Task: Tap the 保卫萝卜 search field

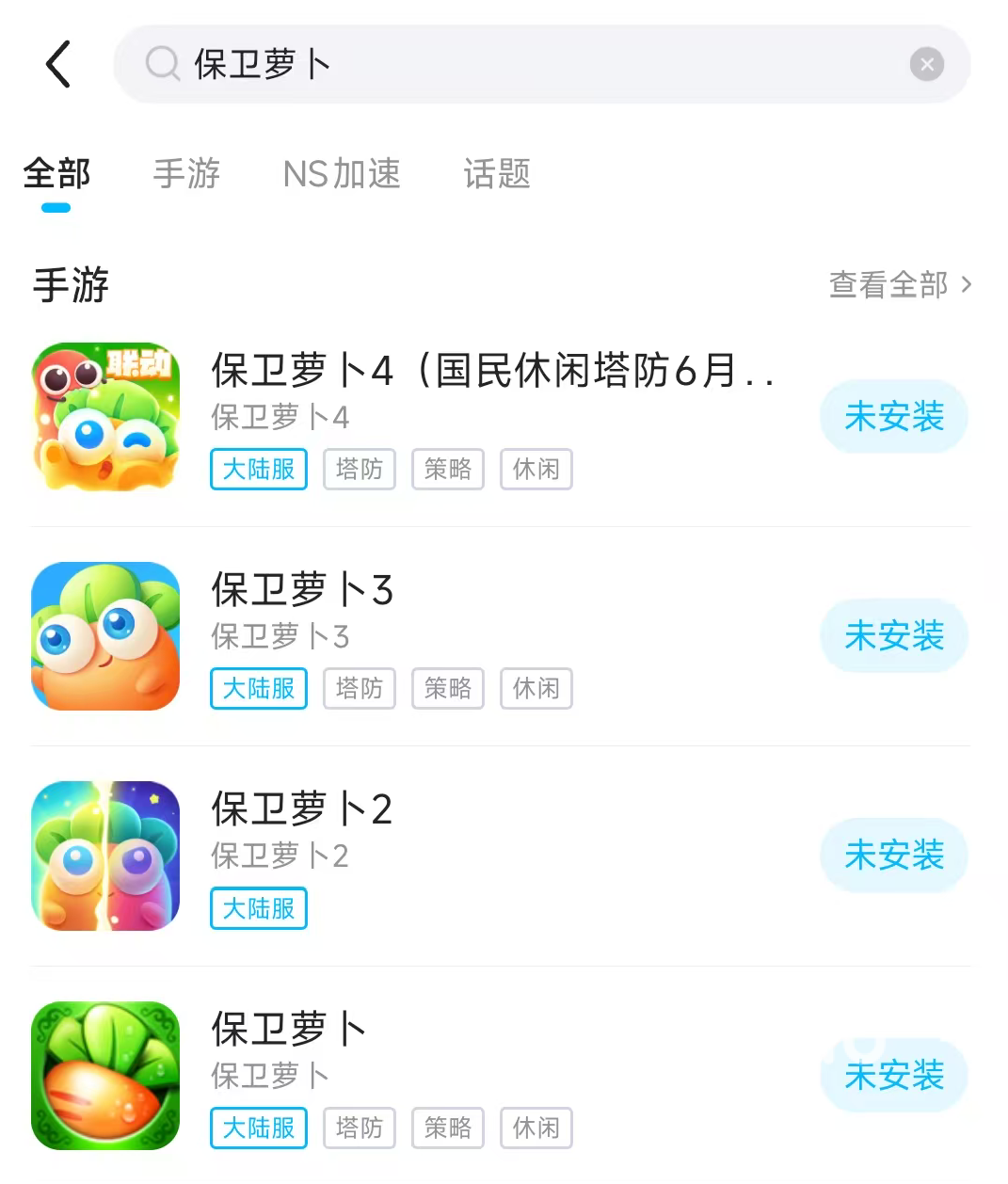Action: (527, 64)
